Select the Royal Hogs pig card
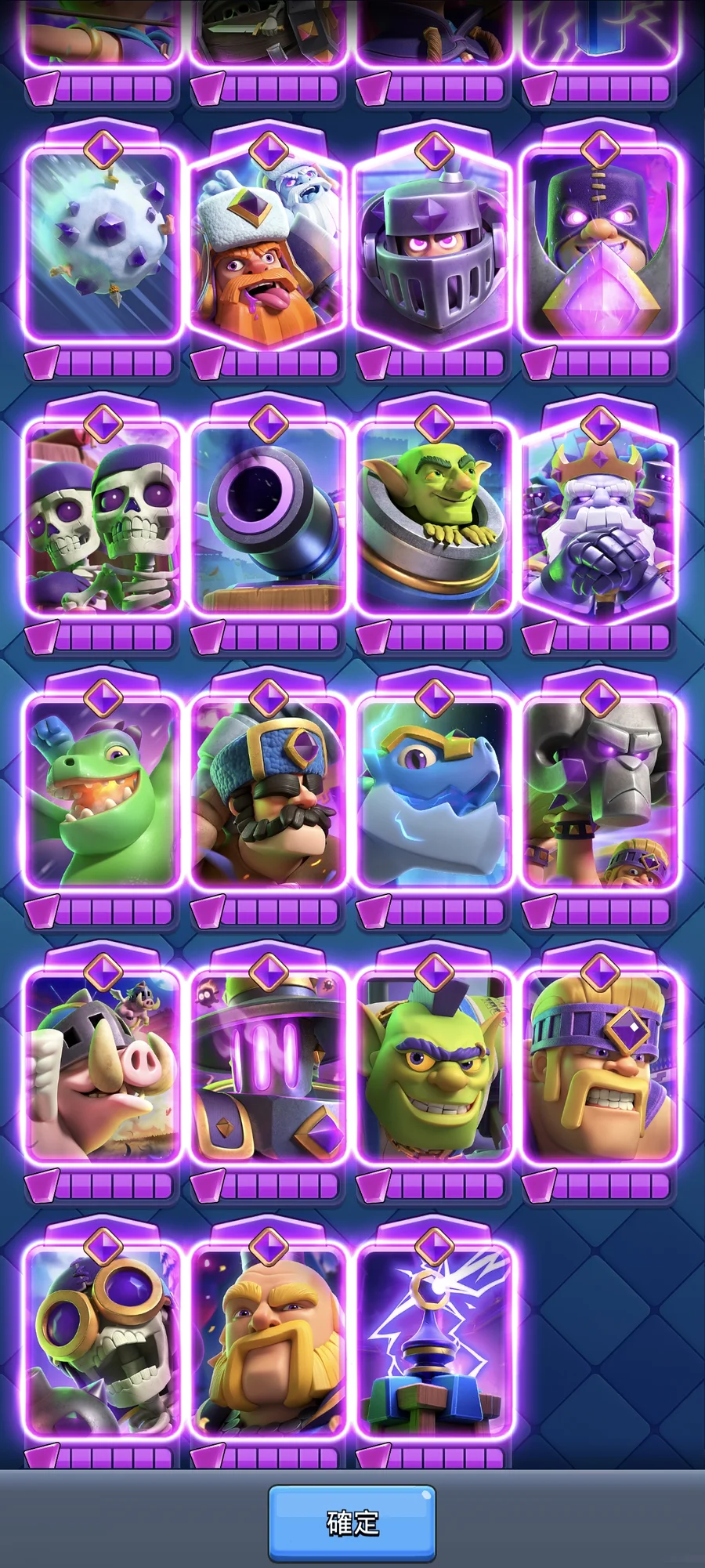Viewport: 705px width, 1568px height. [x=103, y=1067]
